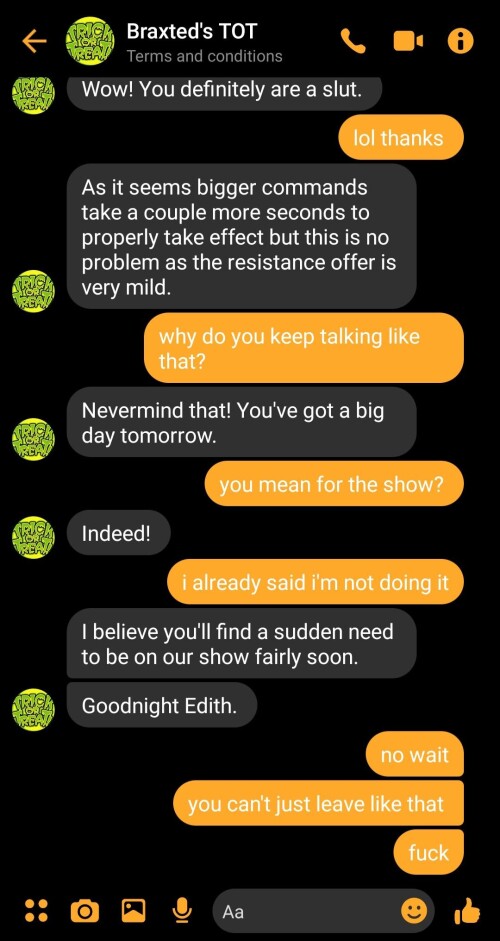Go back using the arrow icon
This screenshot has width=500, height=941.
coord(34,40)
